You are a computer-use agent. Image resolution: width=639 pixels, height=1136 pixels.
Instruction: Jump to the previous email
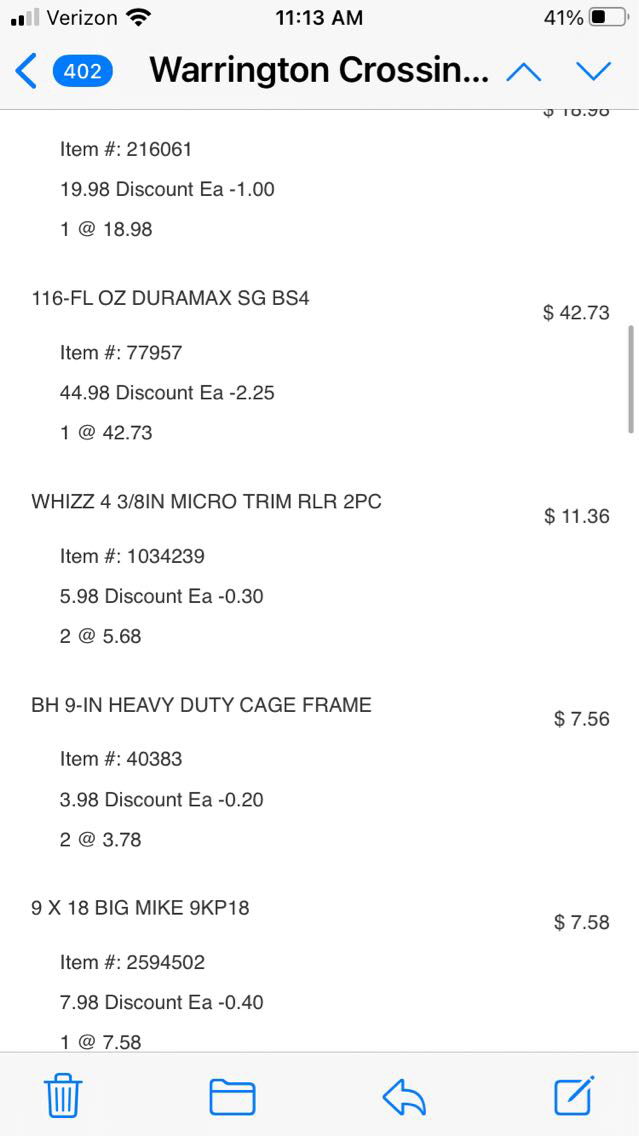click(523, 71)
